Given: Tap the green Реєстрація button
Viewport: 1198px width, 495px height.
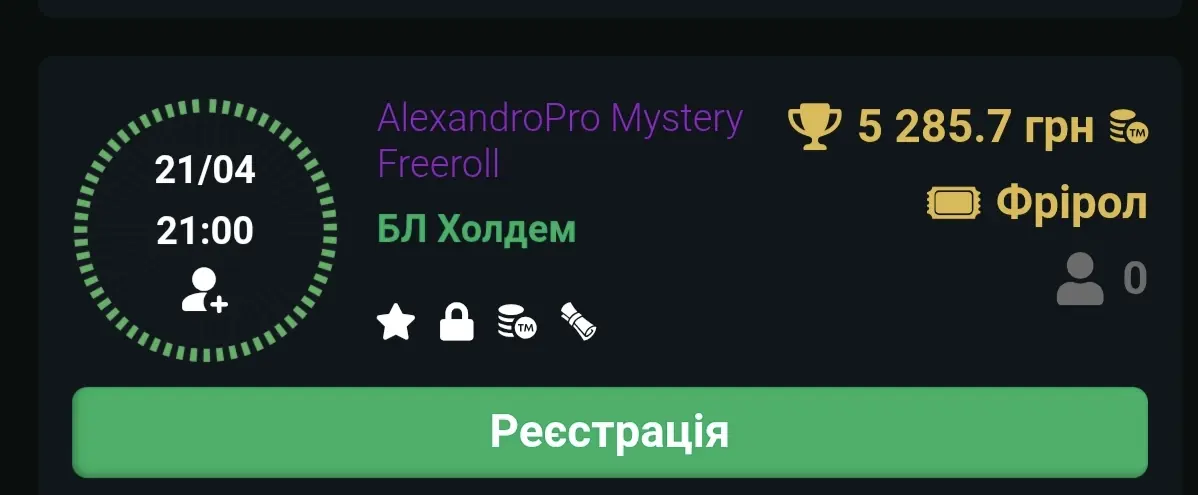Looking at the screenshot, I should [x=609, y=432].
